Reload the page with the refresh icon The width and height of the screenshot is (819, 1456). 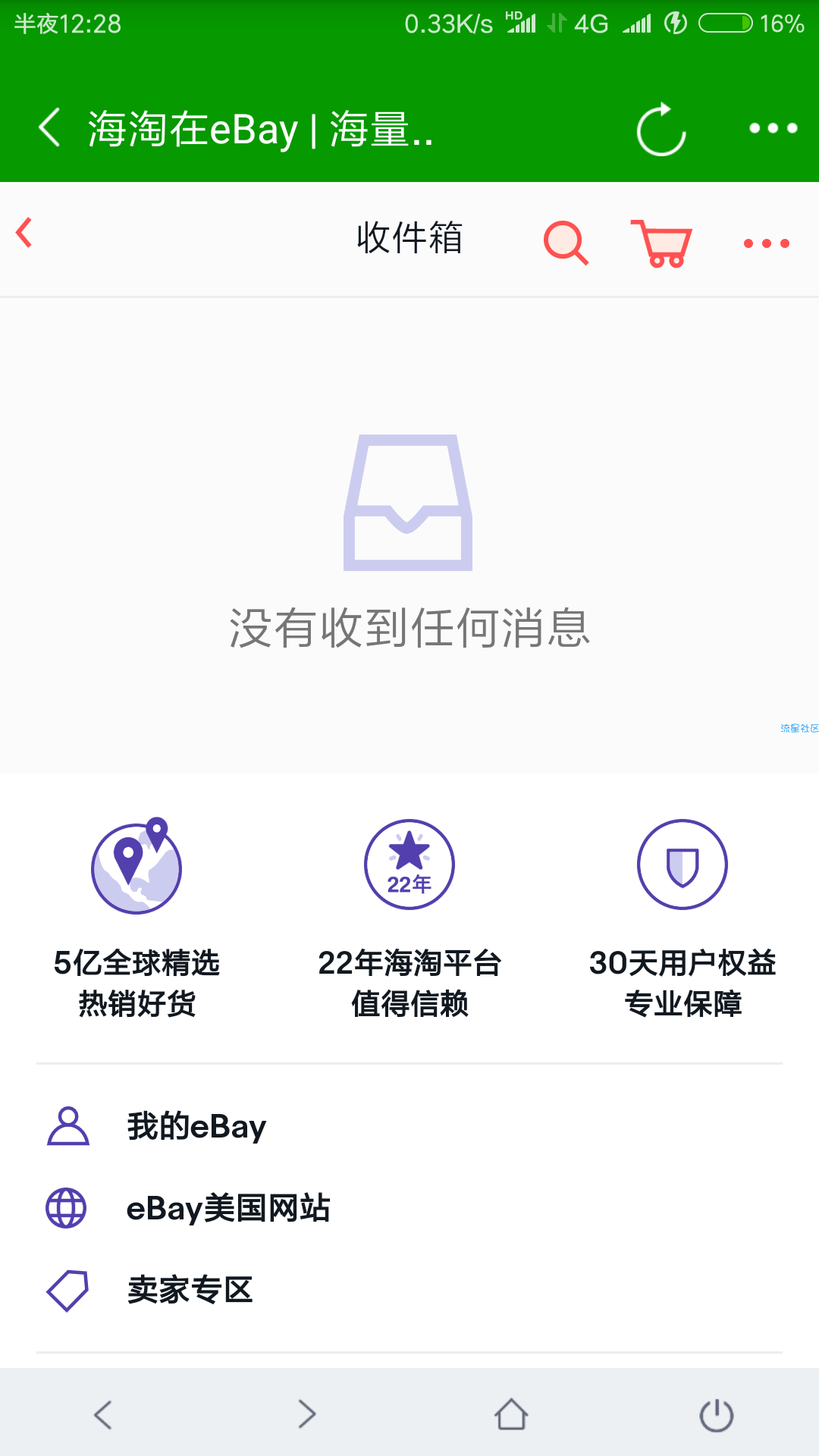pos(661,129)
